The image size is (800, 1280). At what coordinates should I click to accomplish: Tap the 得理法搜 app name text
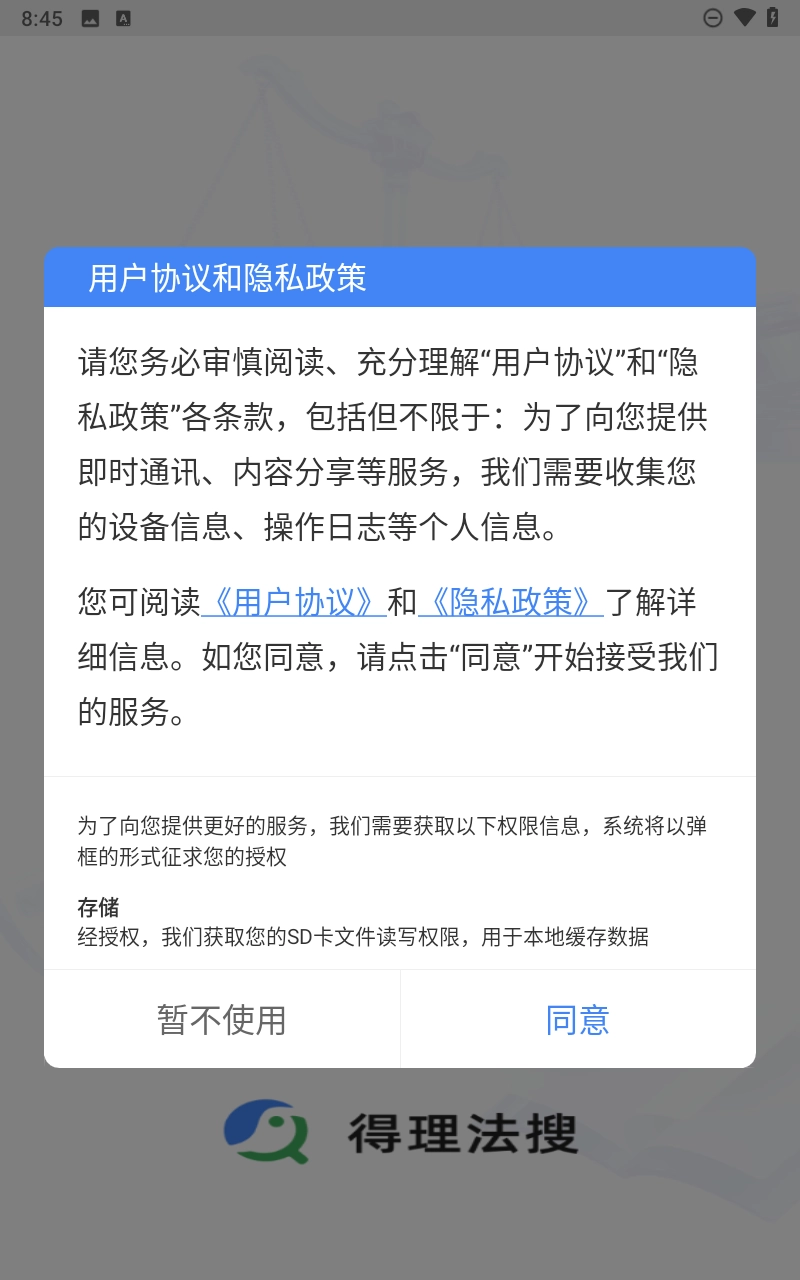click(x=462, y=1132)
